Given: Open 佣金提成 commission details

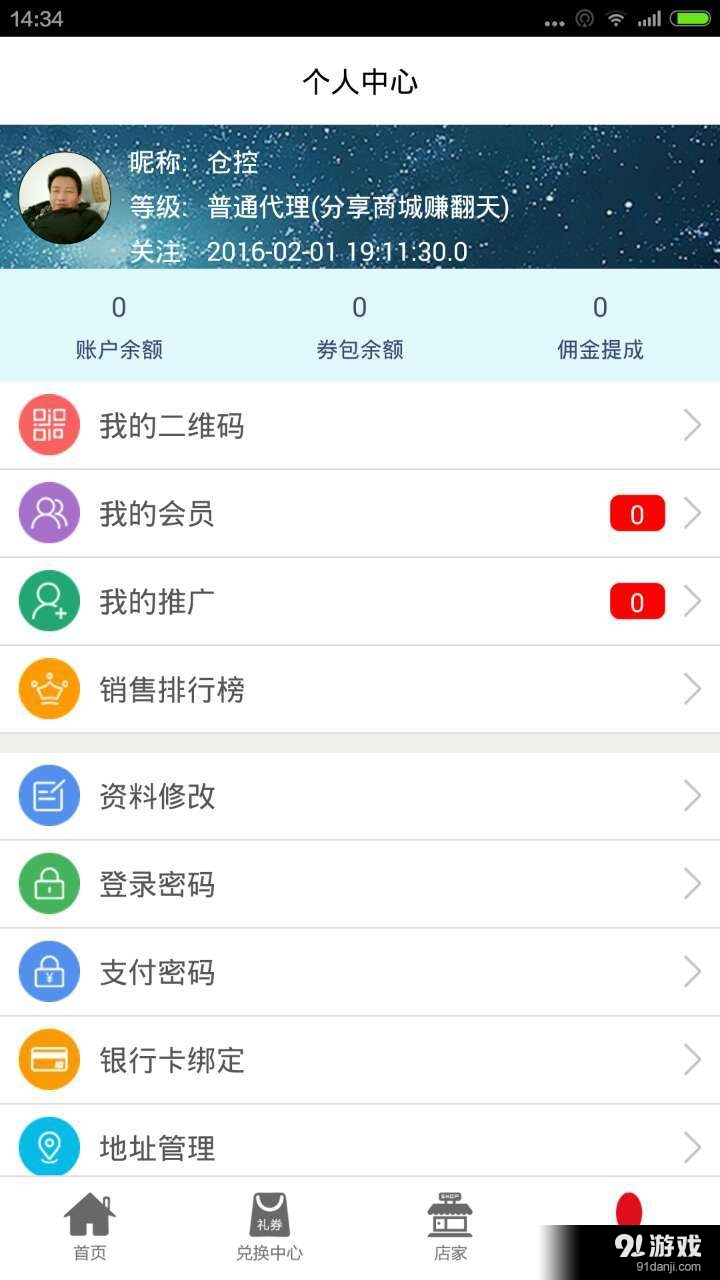Looking at the screenshot, I should 599,325.
